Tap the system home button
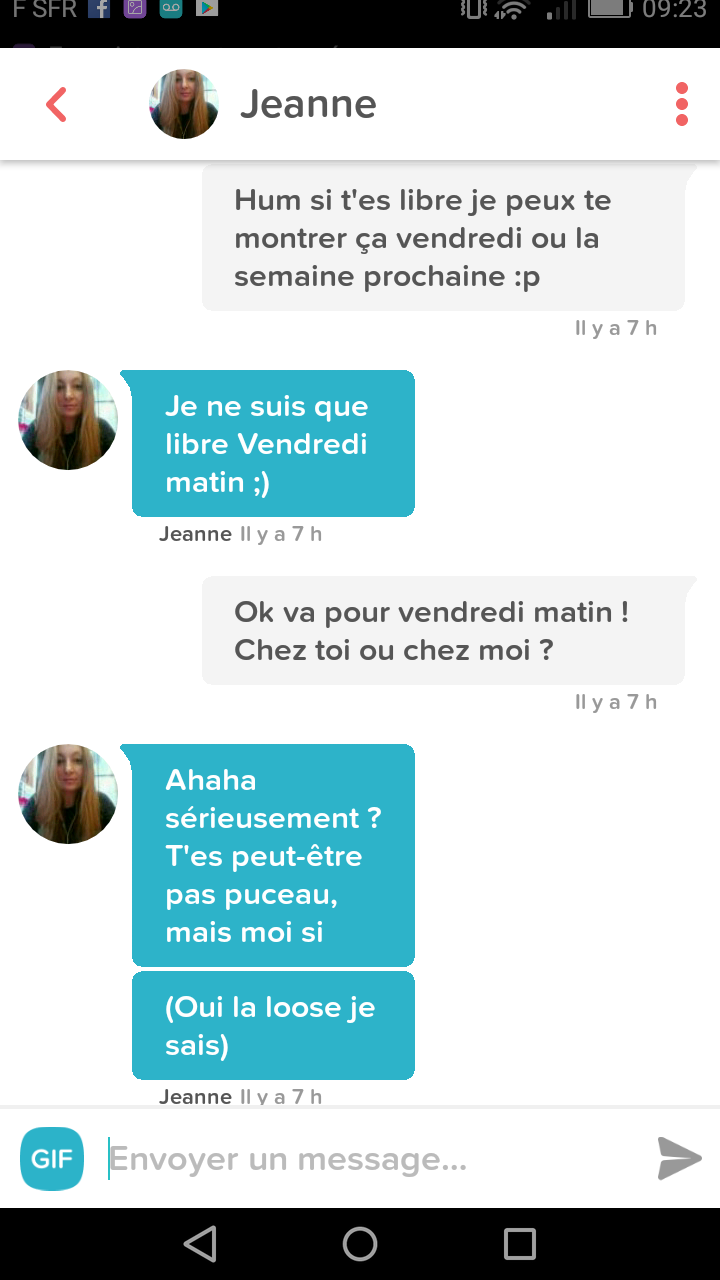Screen dimensions: 720x1280 tap(360, 1244)
